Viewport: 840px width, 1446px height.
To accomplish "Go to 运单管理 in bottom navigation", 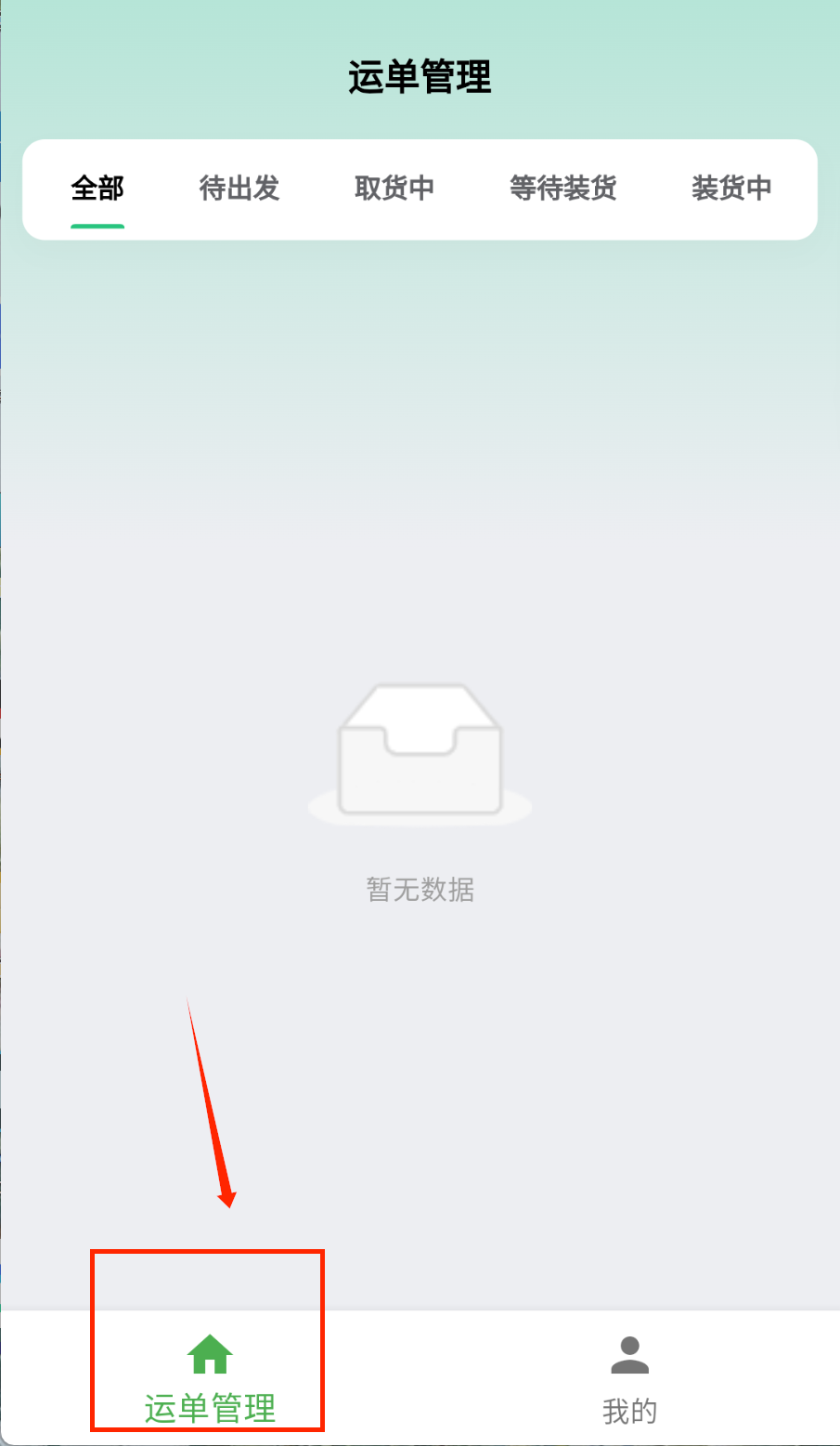I will pos(210,1379).
